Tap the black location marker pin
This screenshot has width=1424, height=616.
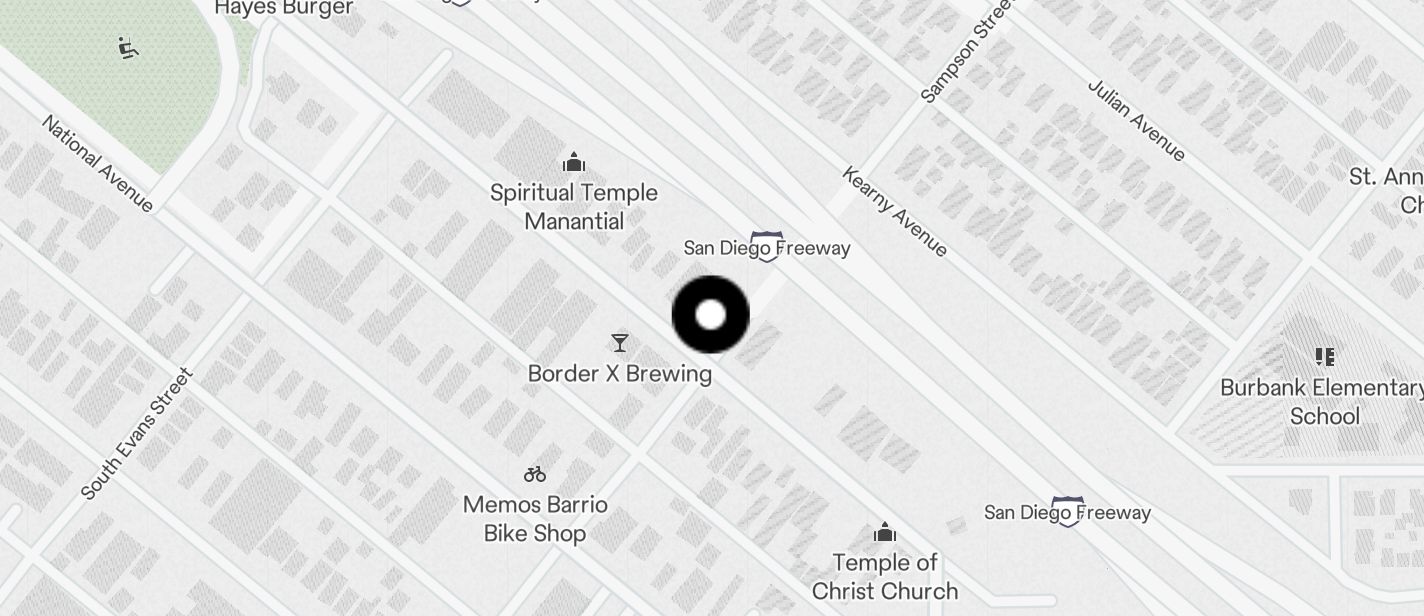(x=710, y=315)
